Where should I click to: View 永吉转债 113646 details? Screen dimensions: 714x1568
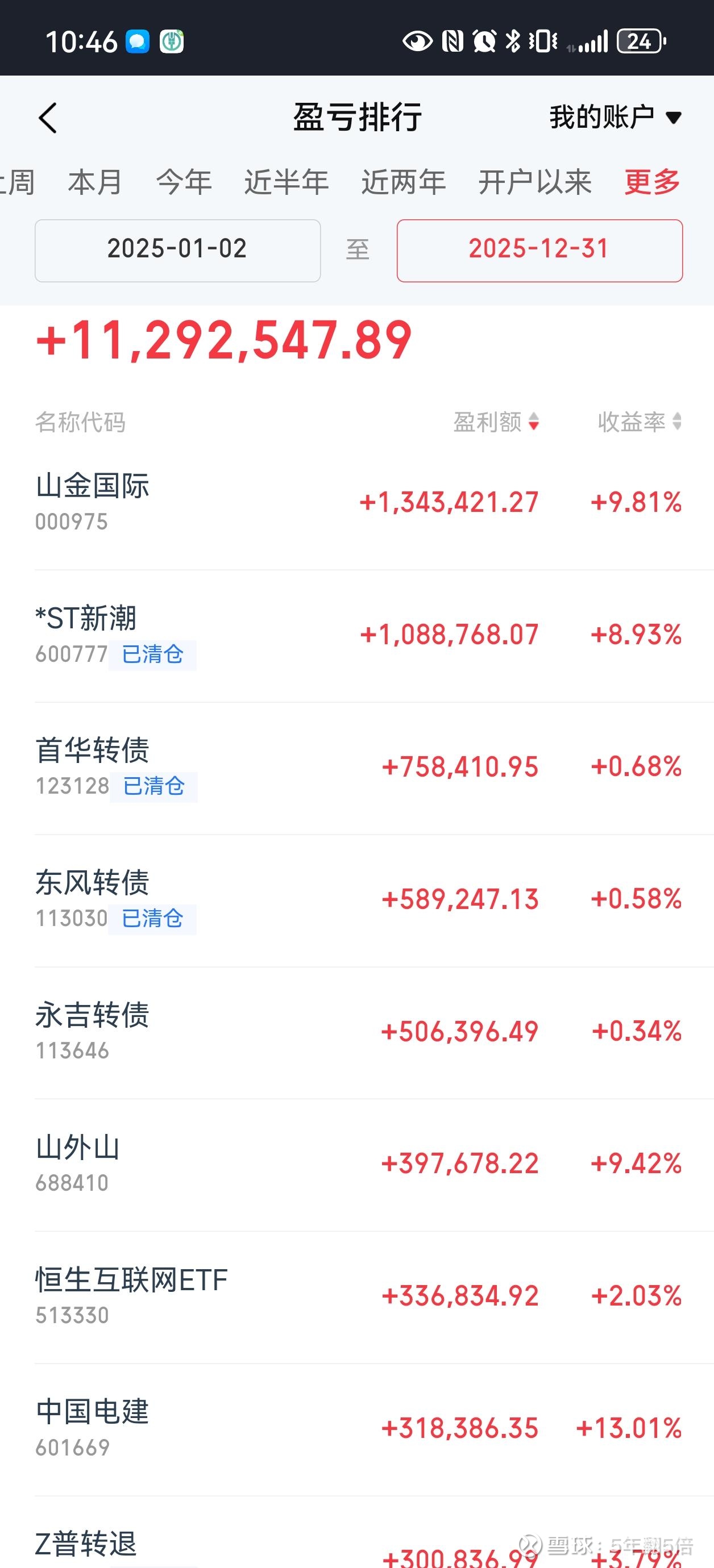click(x=357, y=1031)
